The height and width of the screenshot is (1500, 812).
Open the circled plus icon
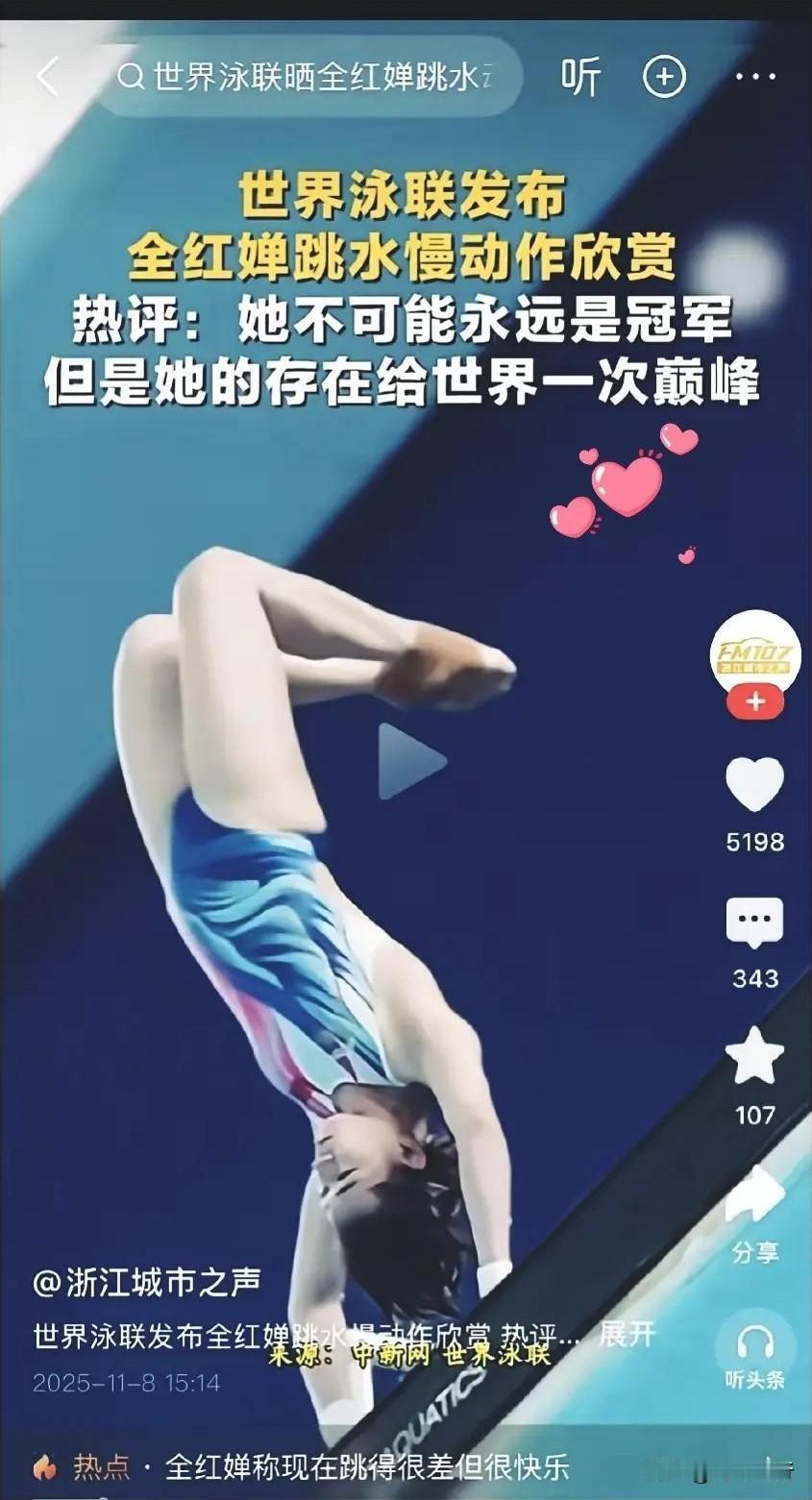pos(664,77)
